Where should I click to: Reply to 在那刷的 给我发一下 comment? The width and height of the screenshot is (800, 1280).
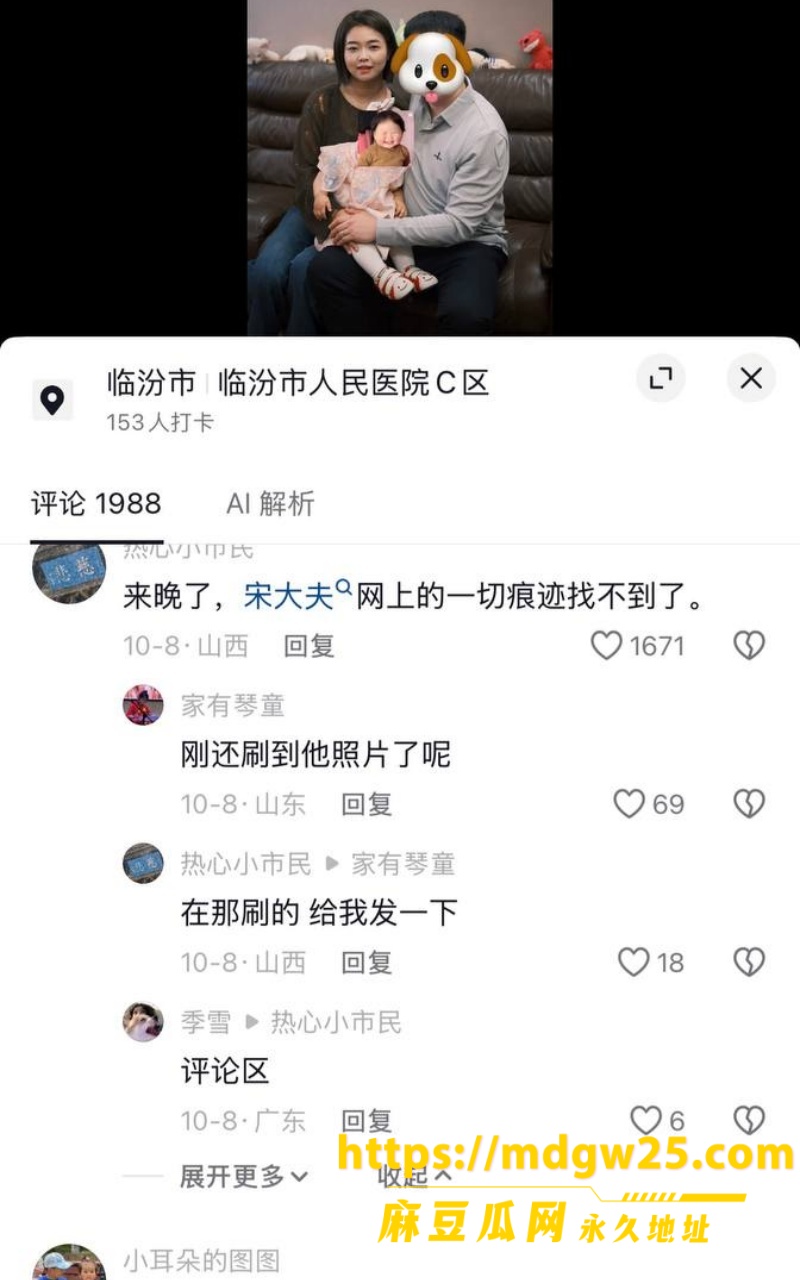pos(367,962)
